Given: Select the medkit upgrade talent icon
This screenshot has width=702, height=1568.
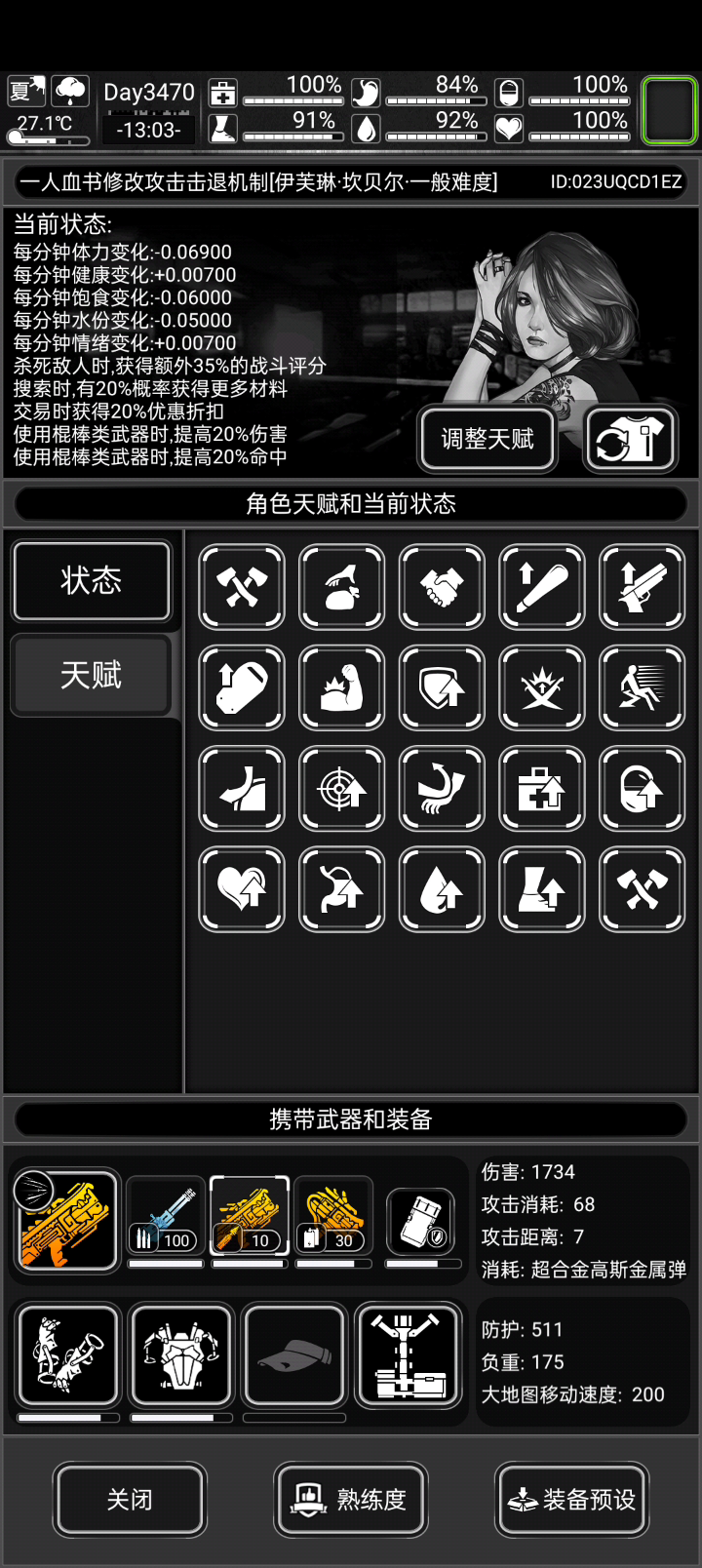Looking at the screenshot, I should click(x=542, y=789).
